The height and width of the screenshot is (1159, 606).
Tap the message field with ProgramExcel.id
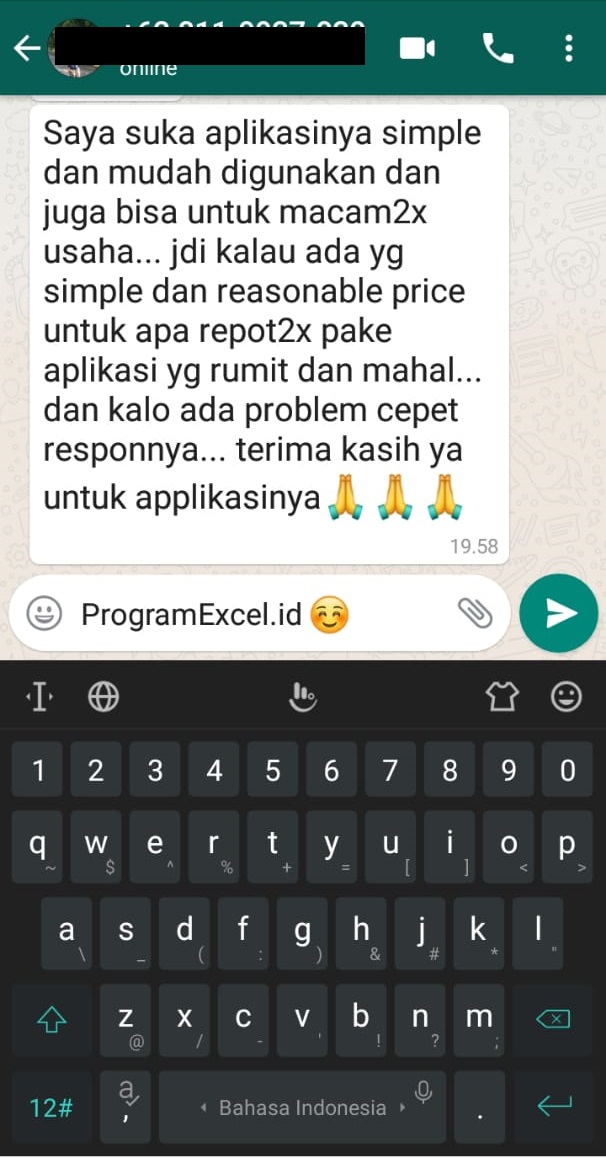(x=259, y=613)
